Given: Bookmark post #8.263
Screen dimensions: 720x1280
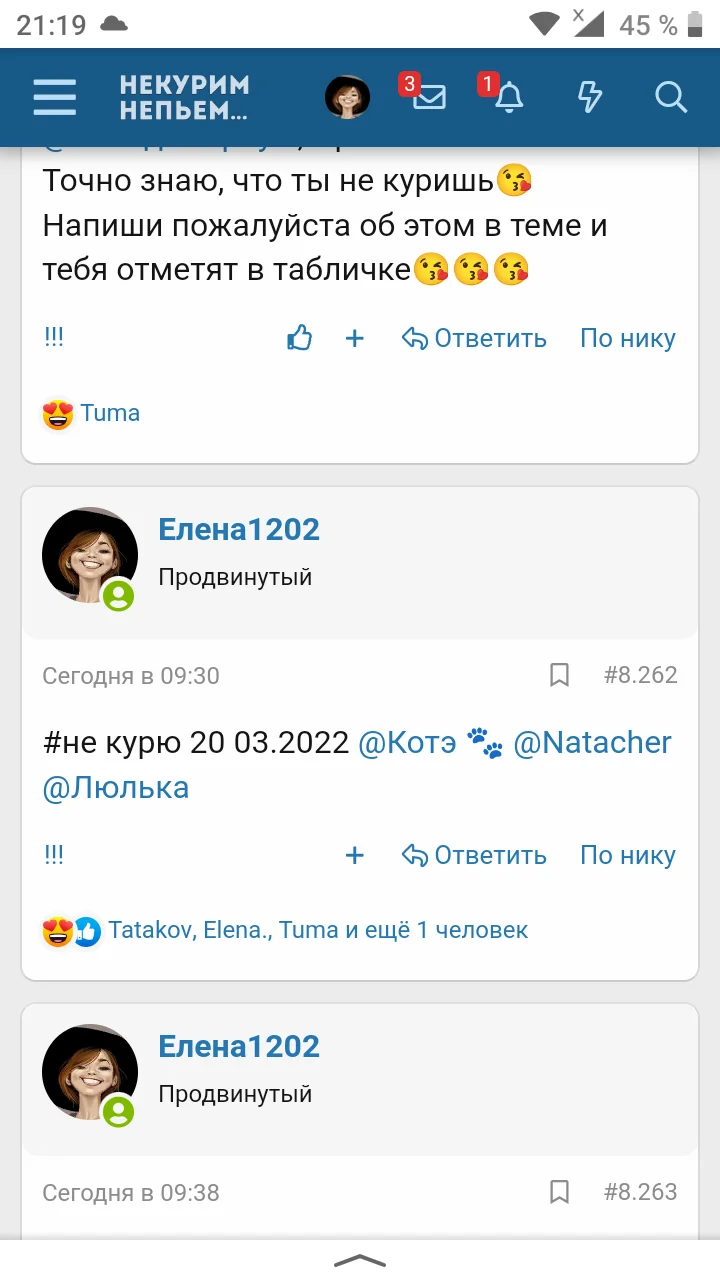Looking at the screenshot, I should 559,1192.
